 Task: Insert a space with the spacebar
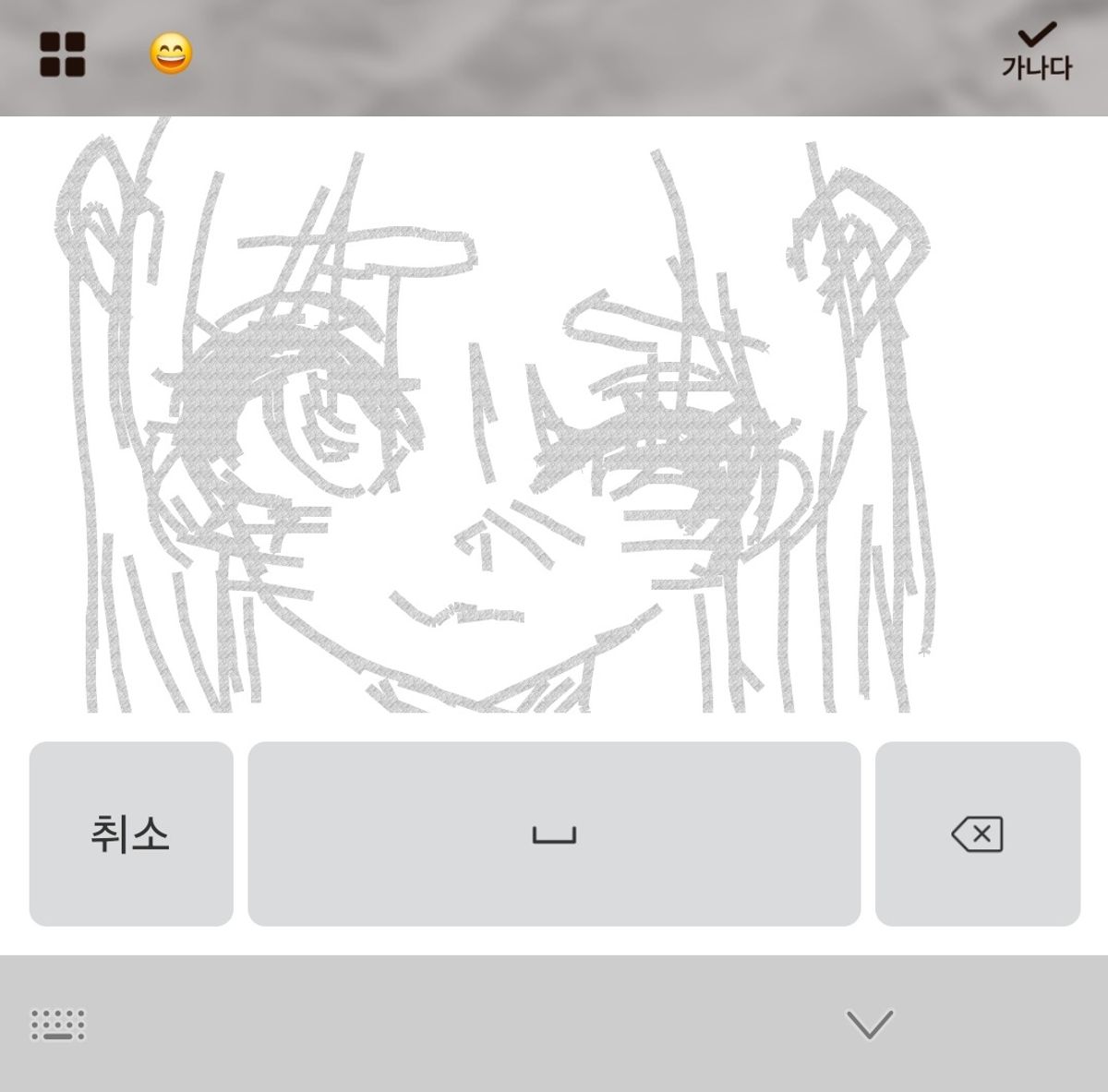click(x=554, y=834)
